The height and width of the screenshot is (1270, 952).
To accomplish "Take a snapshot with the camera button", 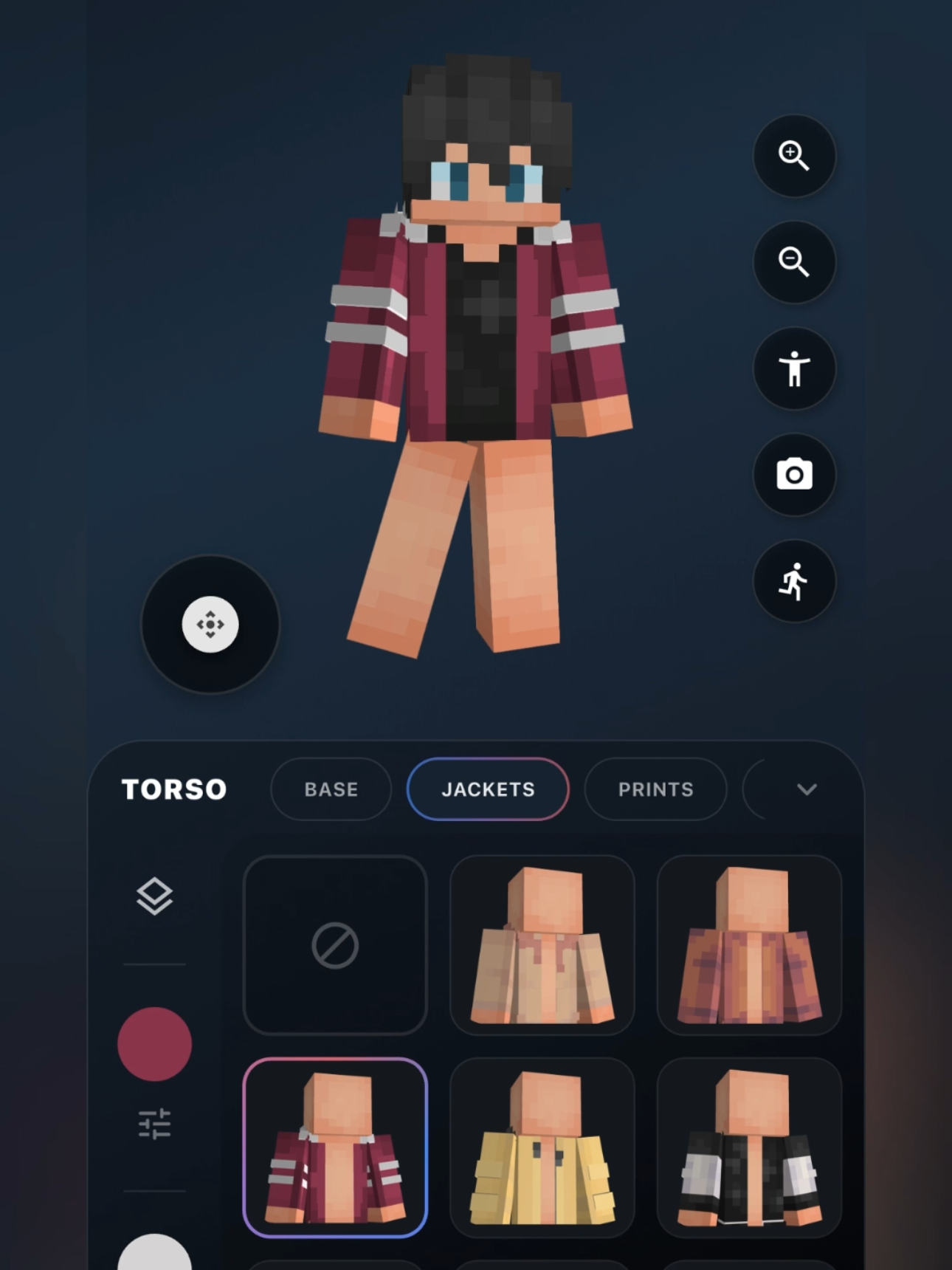I will click(x=794, y=475).
